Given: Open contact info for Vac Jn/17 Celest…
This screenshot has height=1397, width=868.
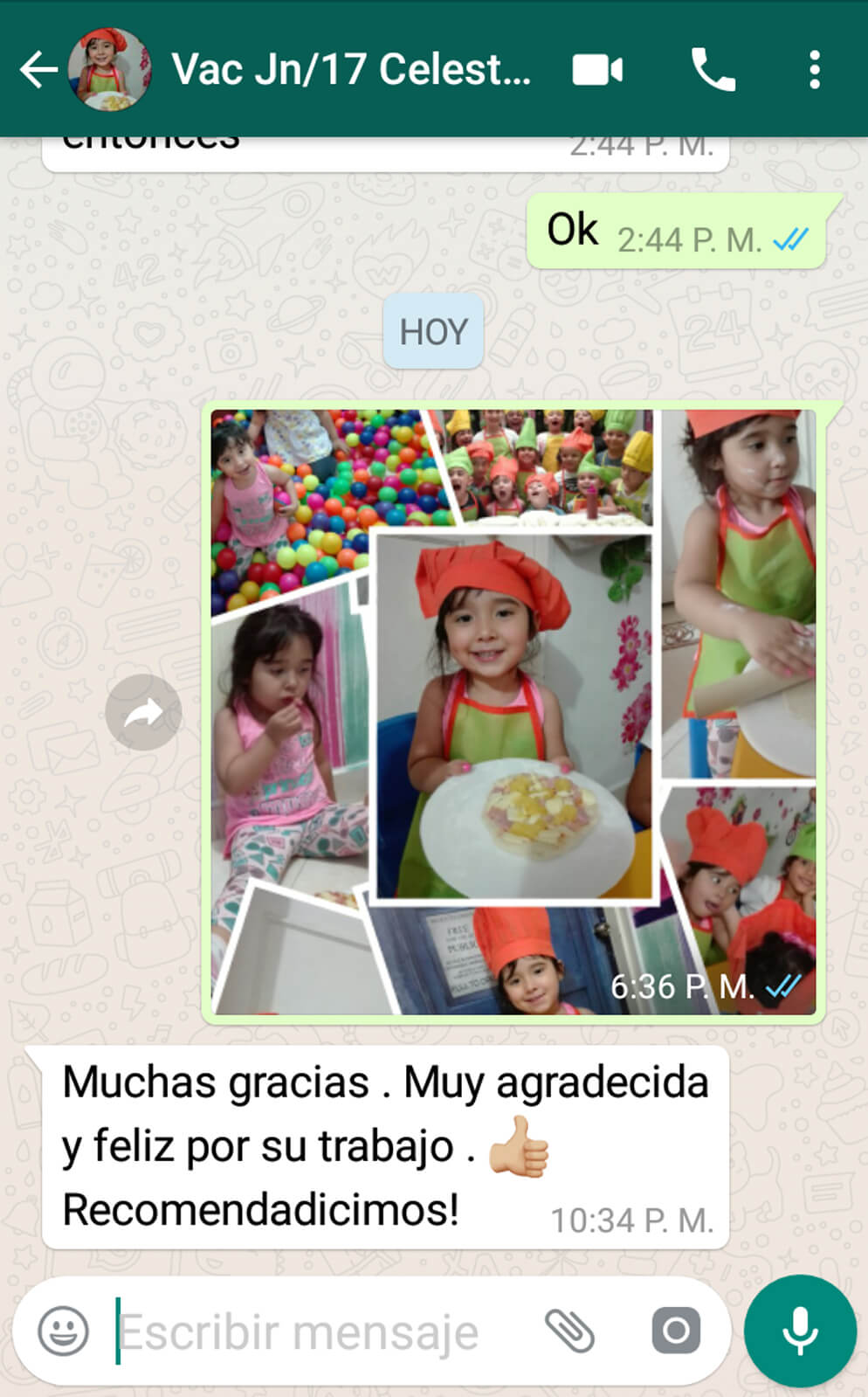Looking at the screenshot, I should 350,69.
